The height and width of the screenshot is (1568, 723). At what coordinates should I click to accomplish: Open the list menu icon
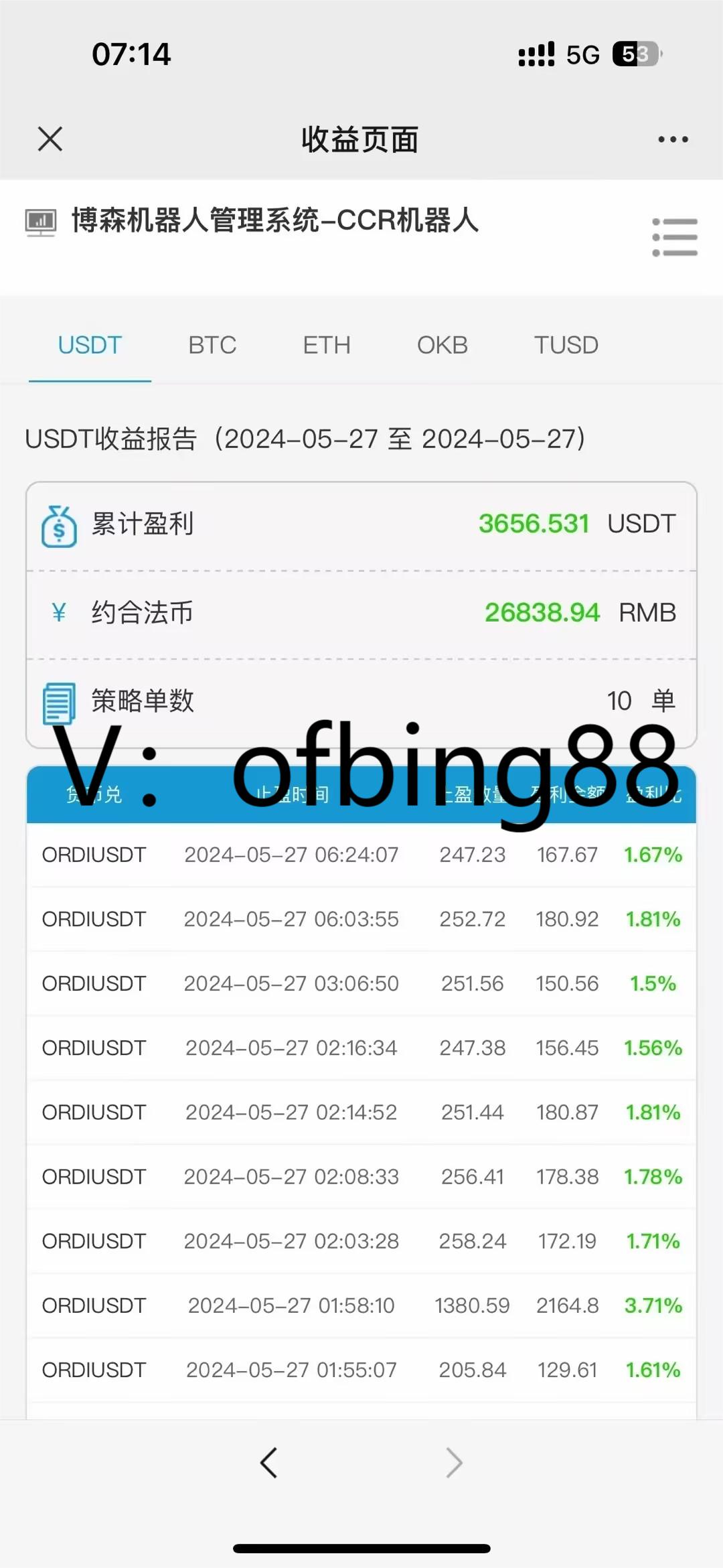tap(675, 237)
